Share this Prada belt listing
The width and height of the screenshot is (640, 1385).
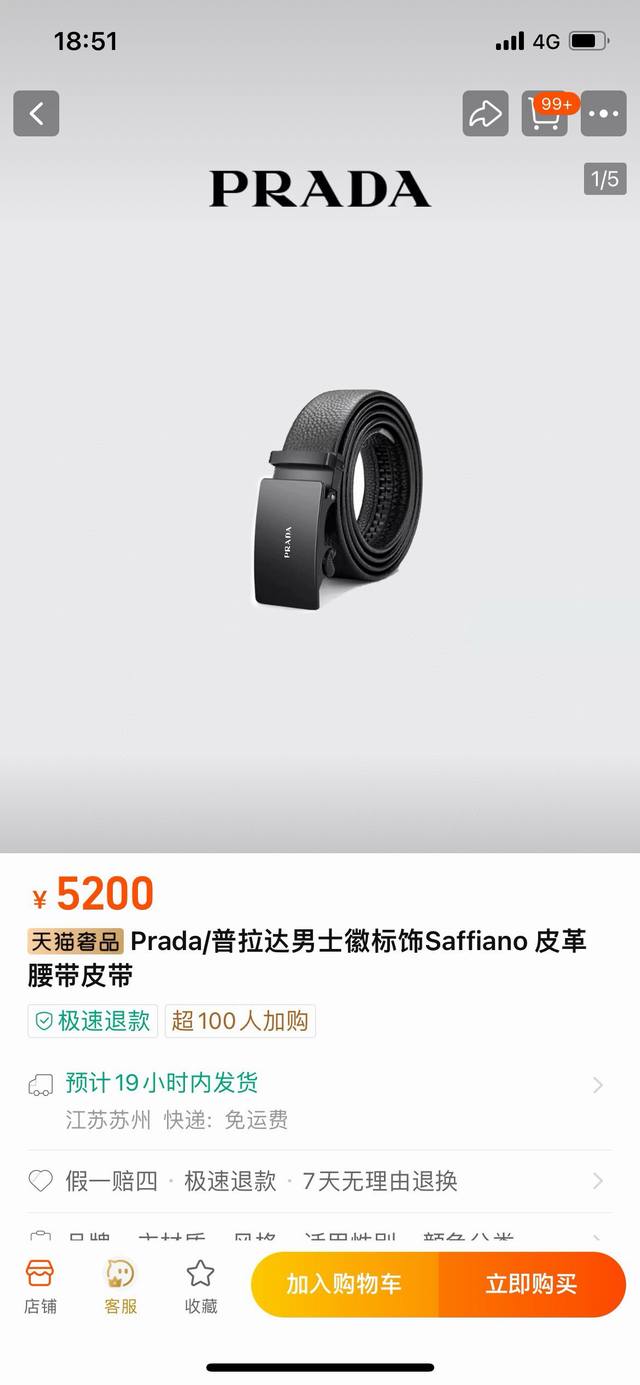coord(485,114)
